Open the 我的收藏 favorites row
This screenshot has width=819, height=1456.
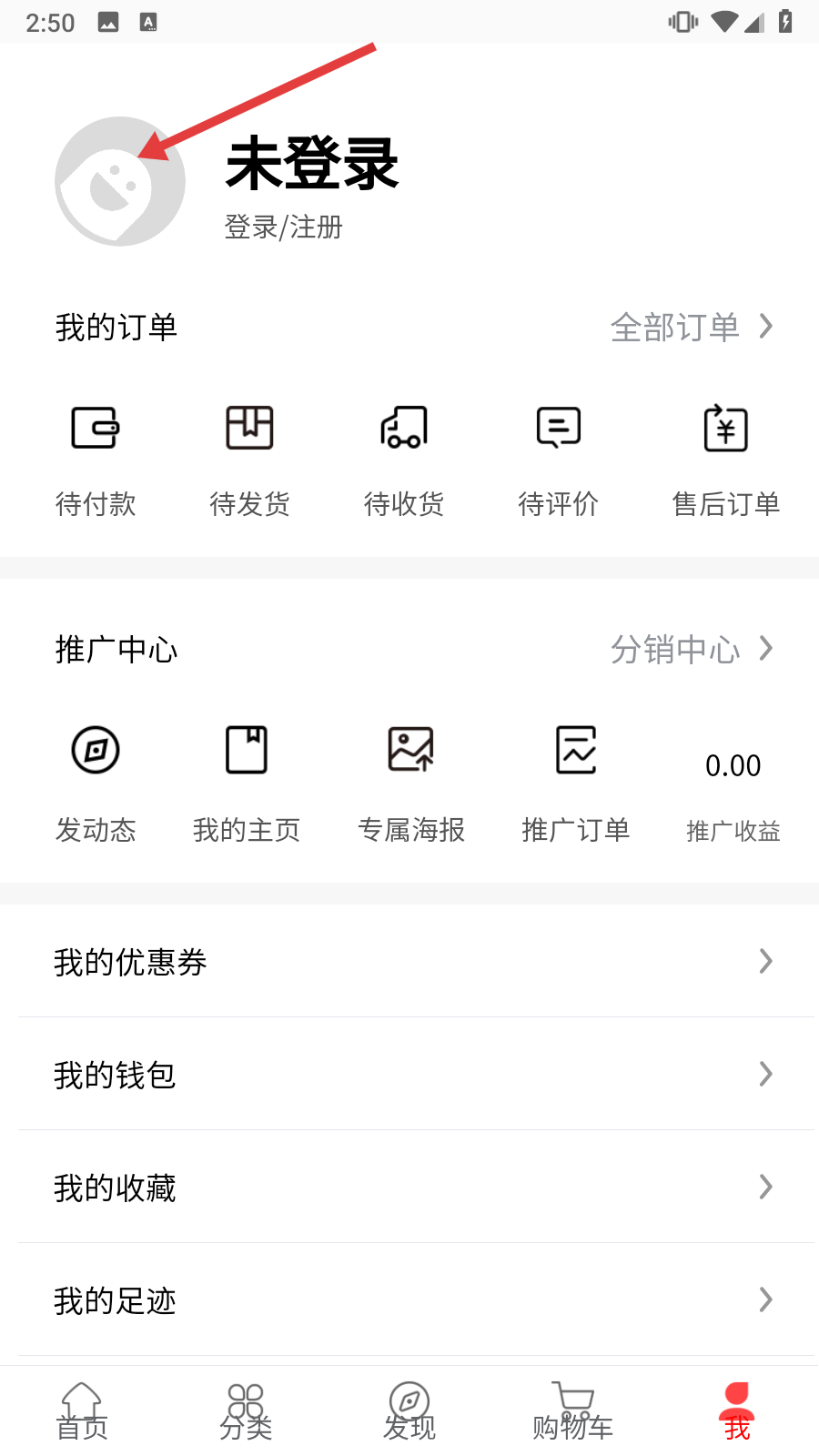[409, 1188]
